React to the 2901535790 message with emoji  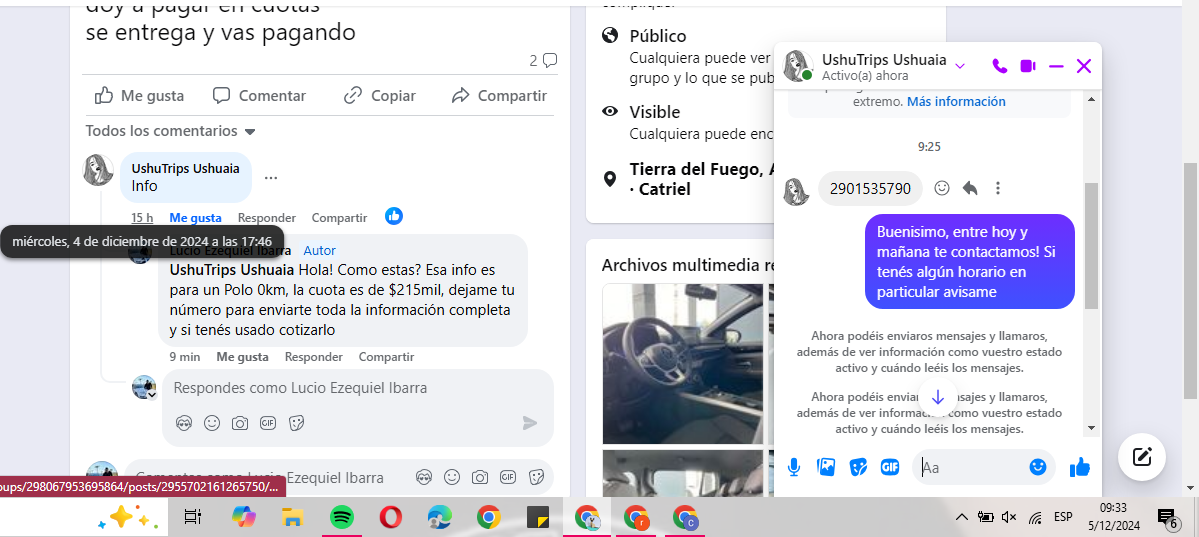click(941, 188)
